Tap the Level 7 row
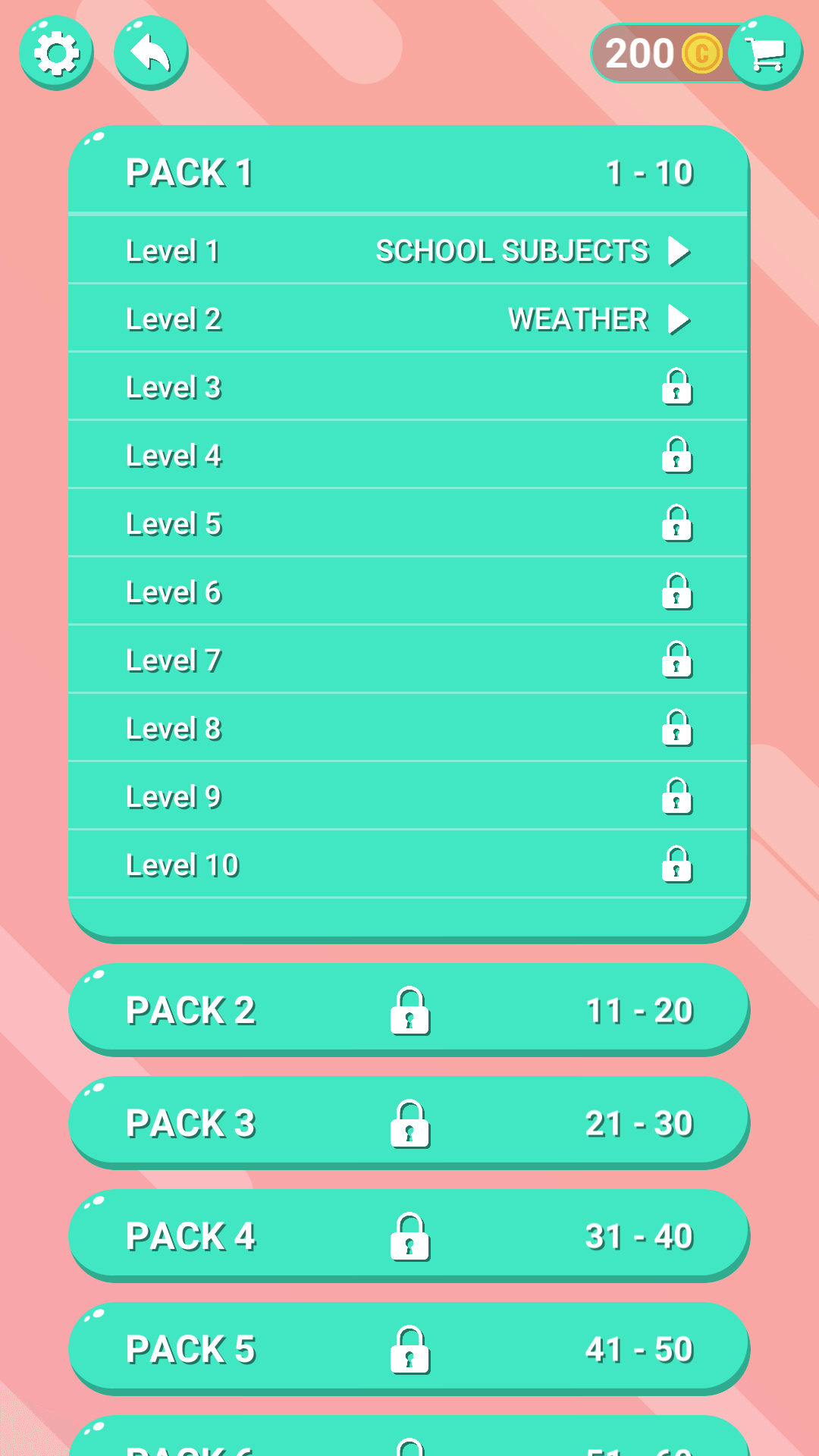 [x=409, y=661]
